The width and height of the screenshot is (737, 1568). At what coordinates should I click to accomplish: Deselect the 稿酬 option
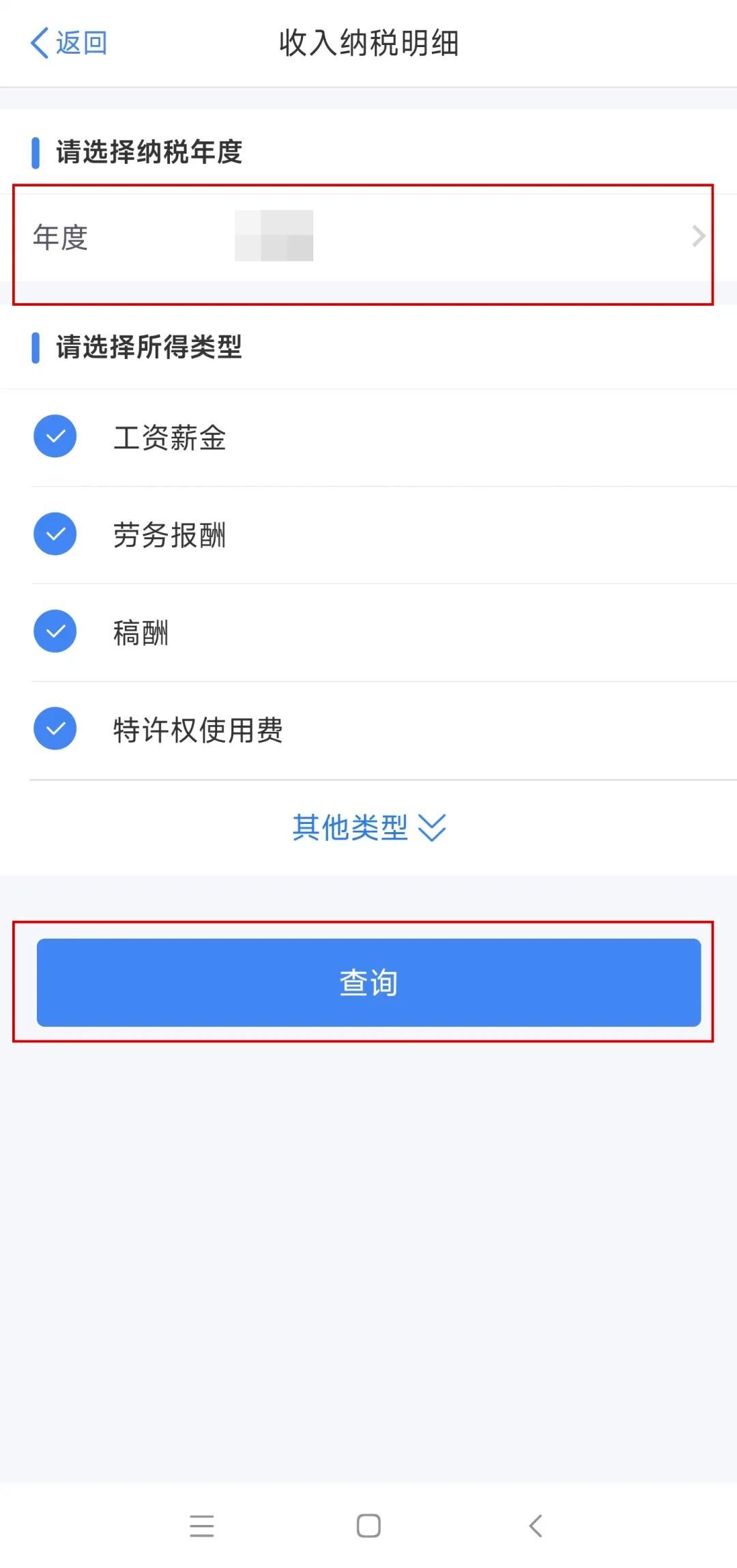tap(55, 631)
